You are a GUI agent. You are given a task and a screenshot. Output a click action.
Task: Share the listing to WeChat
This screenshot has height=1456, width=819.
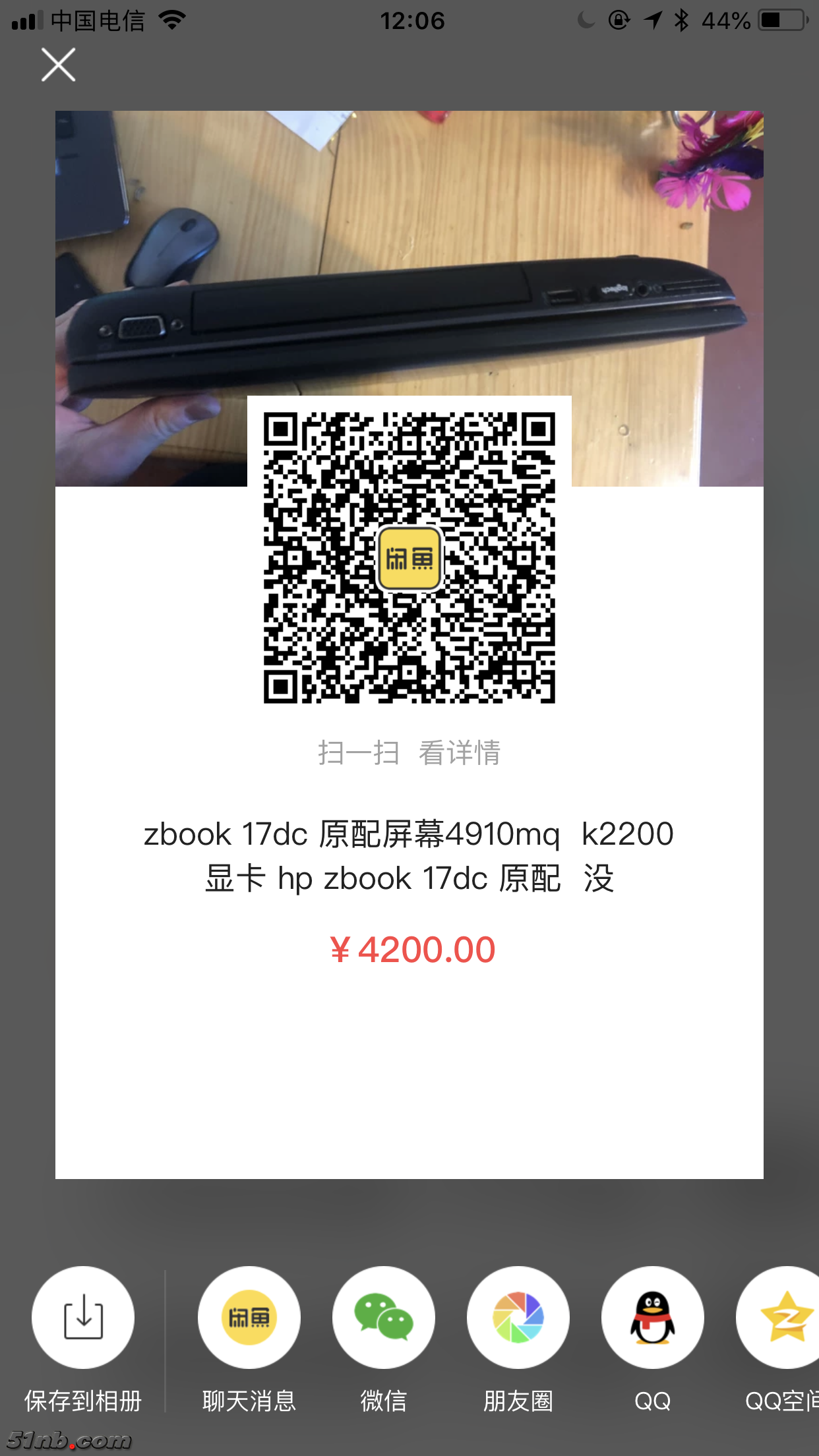pos(384,1318)
